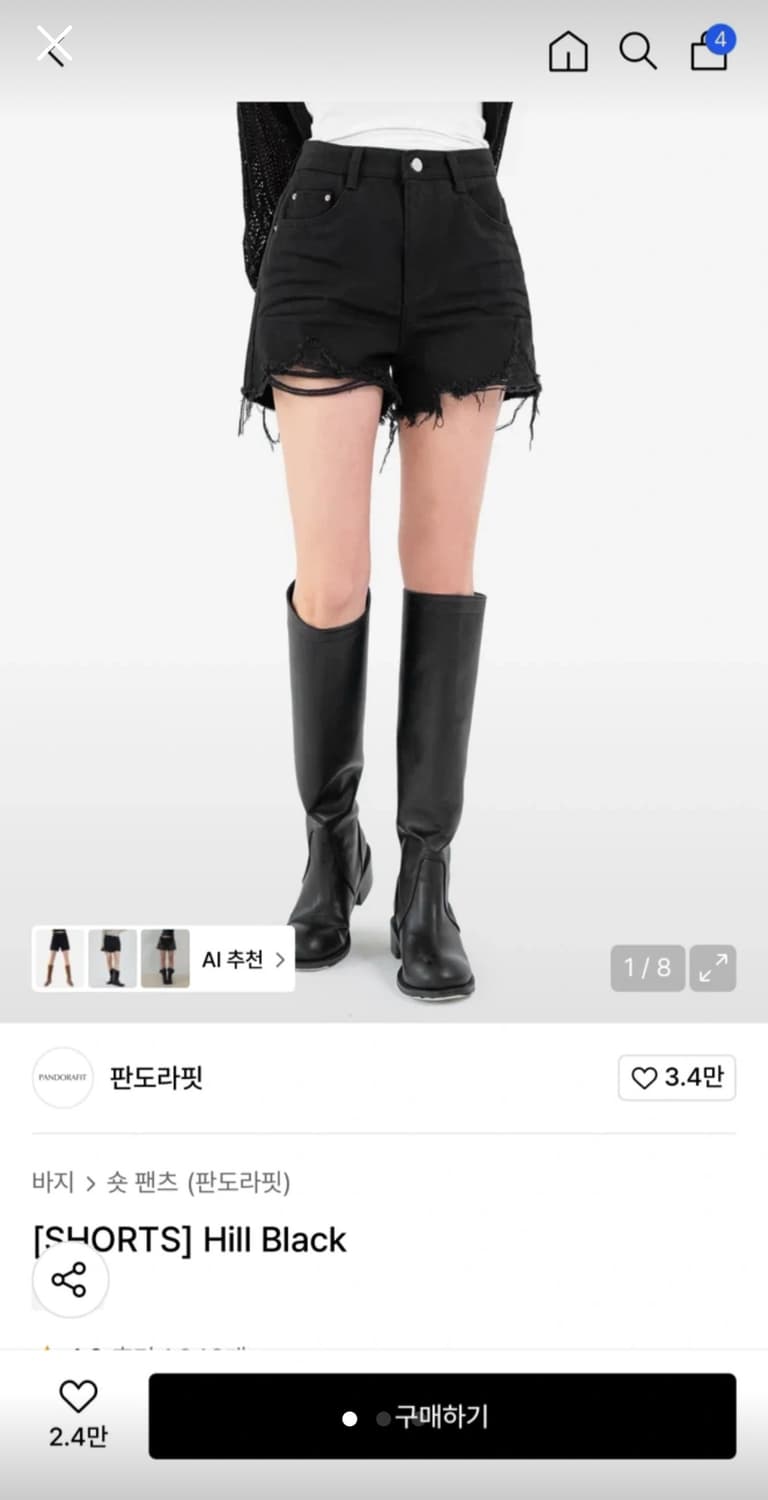Open the shopping bag with 4 items

coord(708,52)
